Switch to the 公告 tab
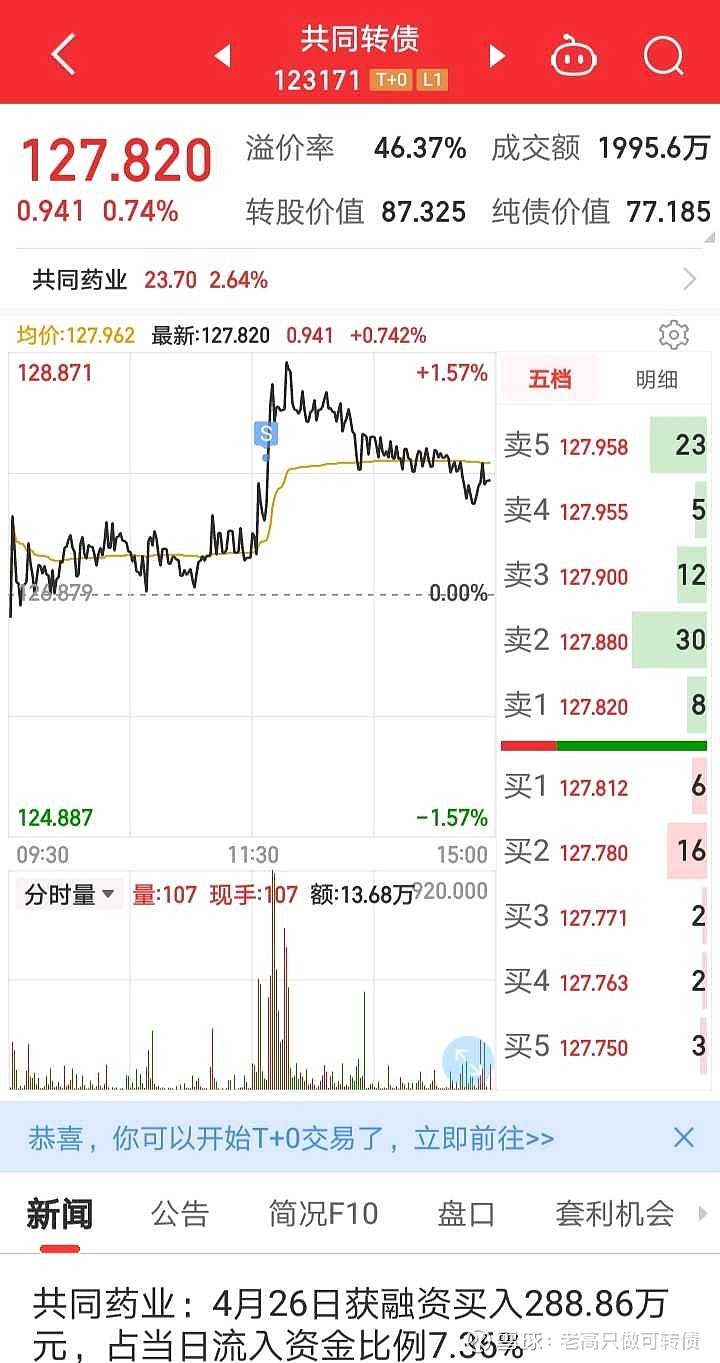The image size is (720, 1363). 180,1214
